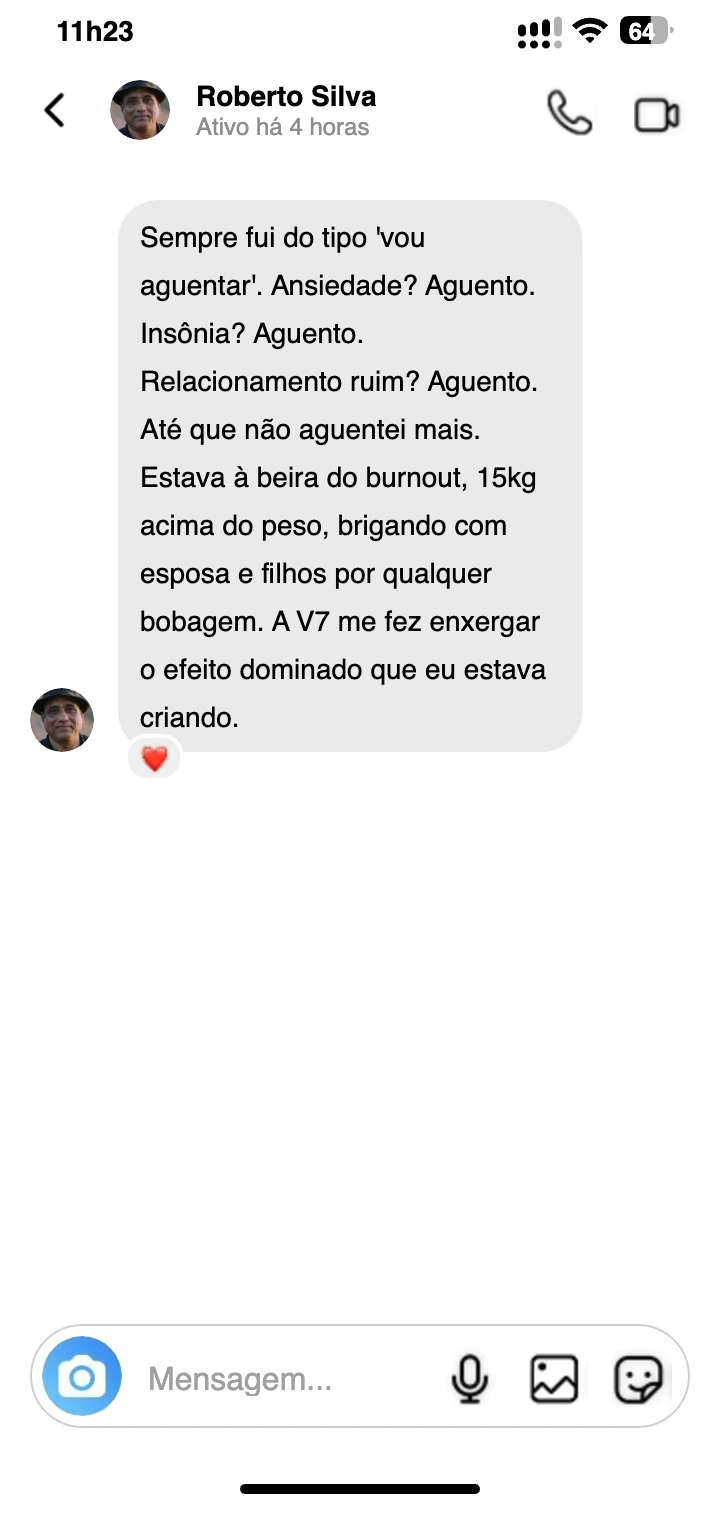Open the camera from the message bar
This screenshot has width=720, height=1518.
tap(82, 1379)
